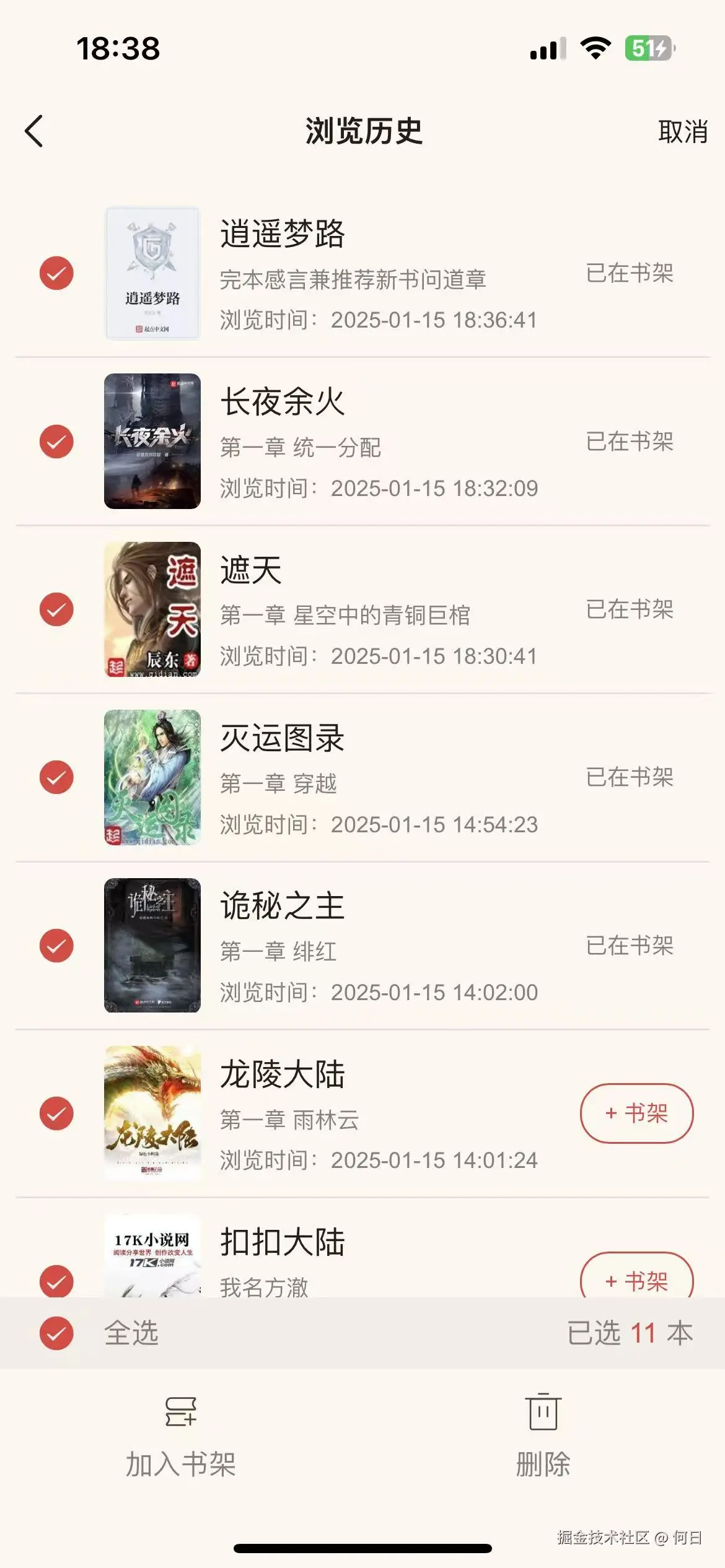Delete the selected history with 删除

point(543,1437)
